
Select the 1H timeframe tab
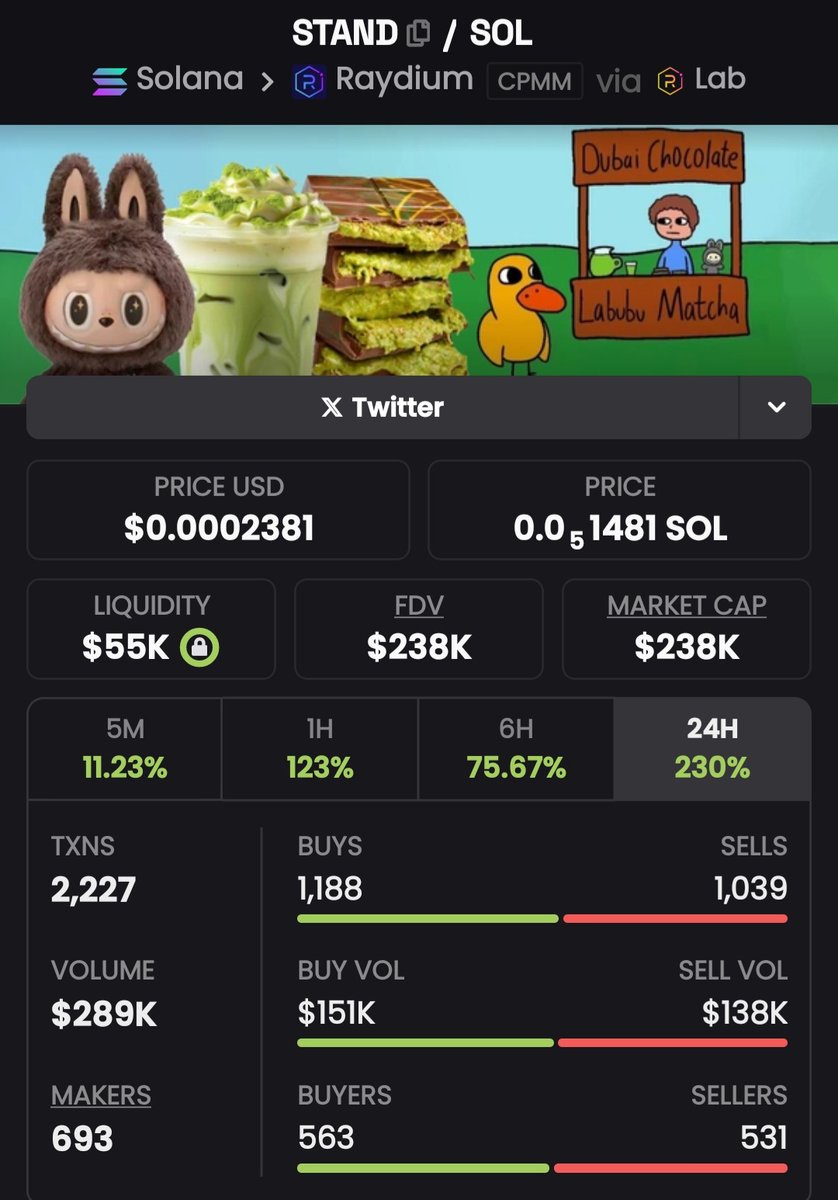320,748
